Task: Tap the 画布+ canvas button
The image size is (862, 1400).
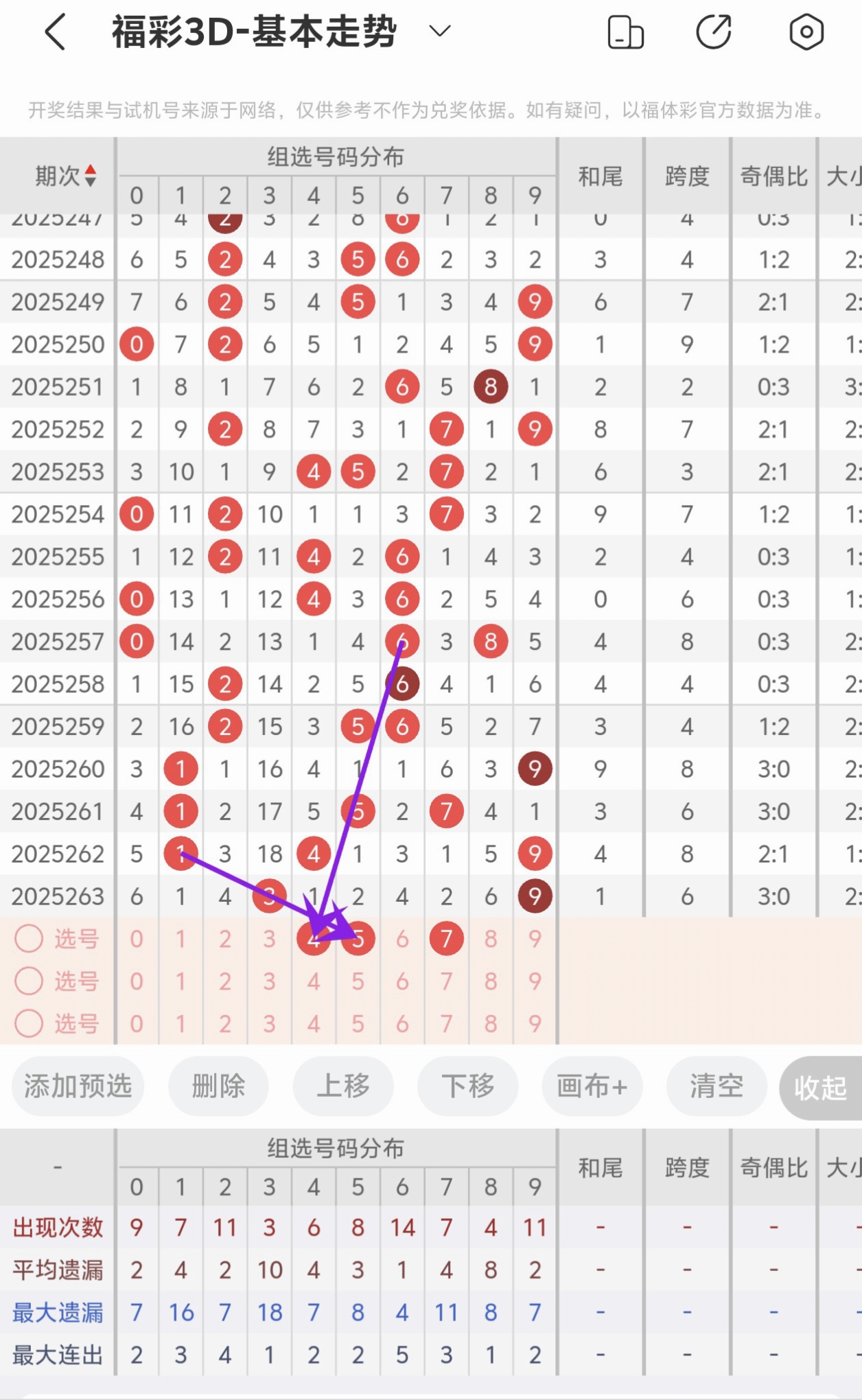Action: 592,1086
